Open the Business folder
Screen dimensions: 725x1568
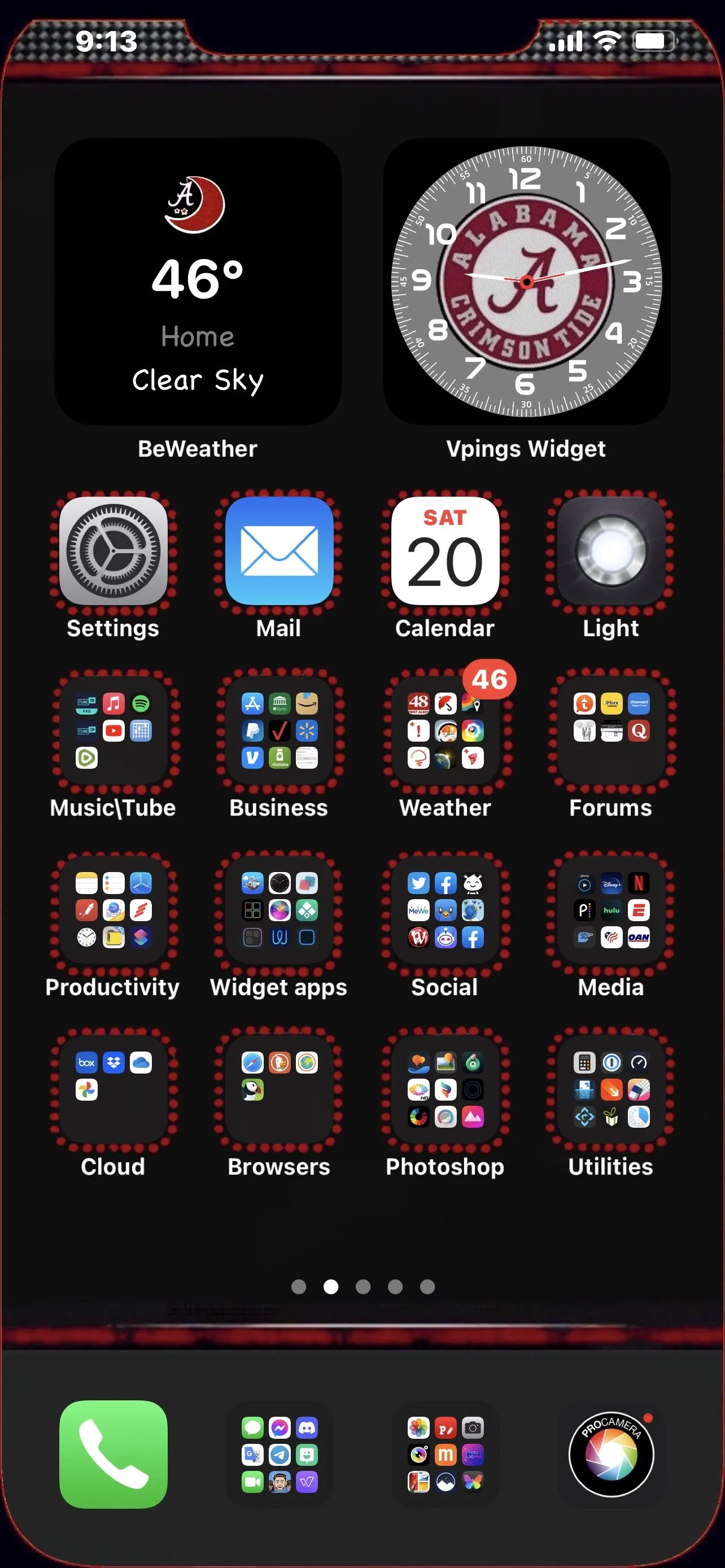[279, 730]
